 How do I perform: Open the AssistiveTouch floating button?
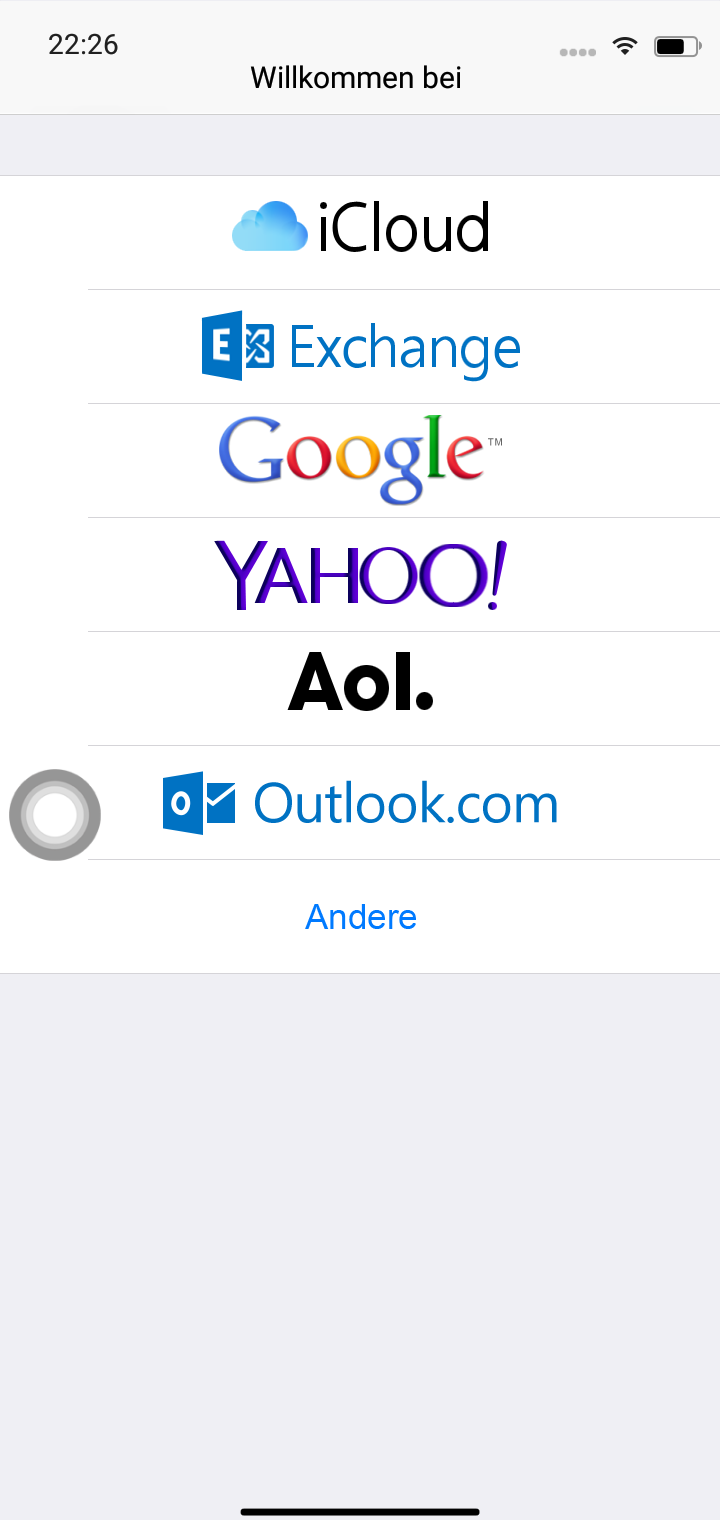55,815
